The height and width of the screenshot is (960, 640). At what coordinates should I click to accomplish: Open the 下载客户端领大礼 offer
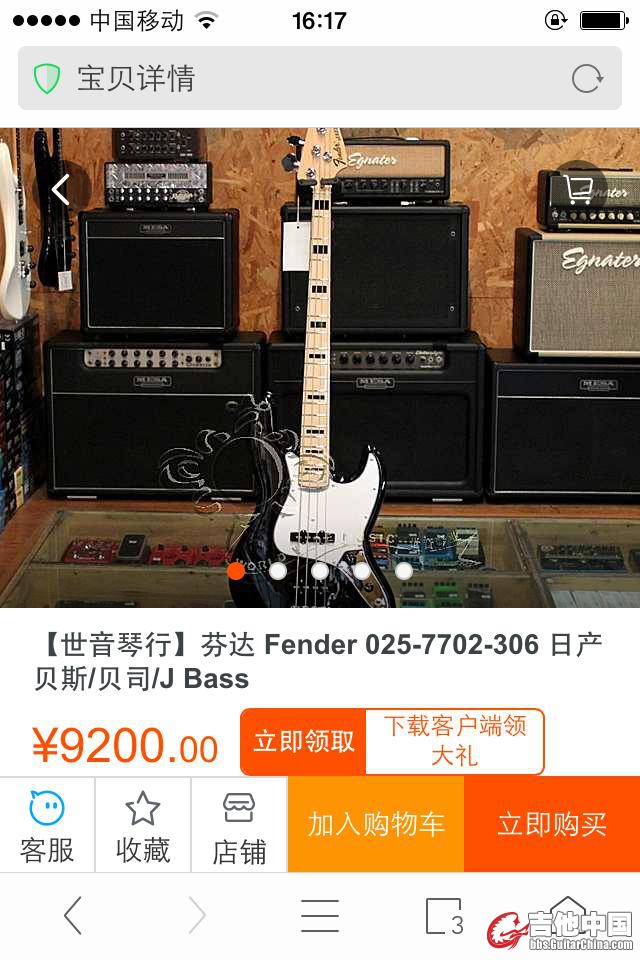click(454, 742)
